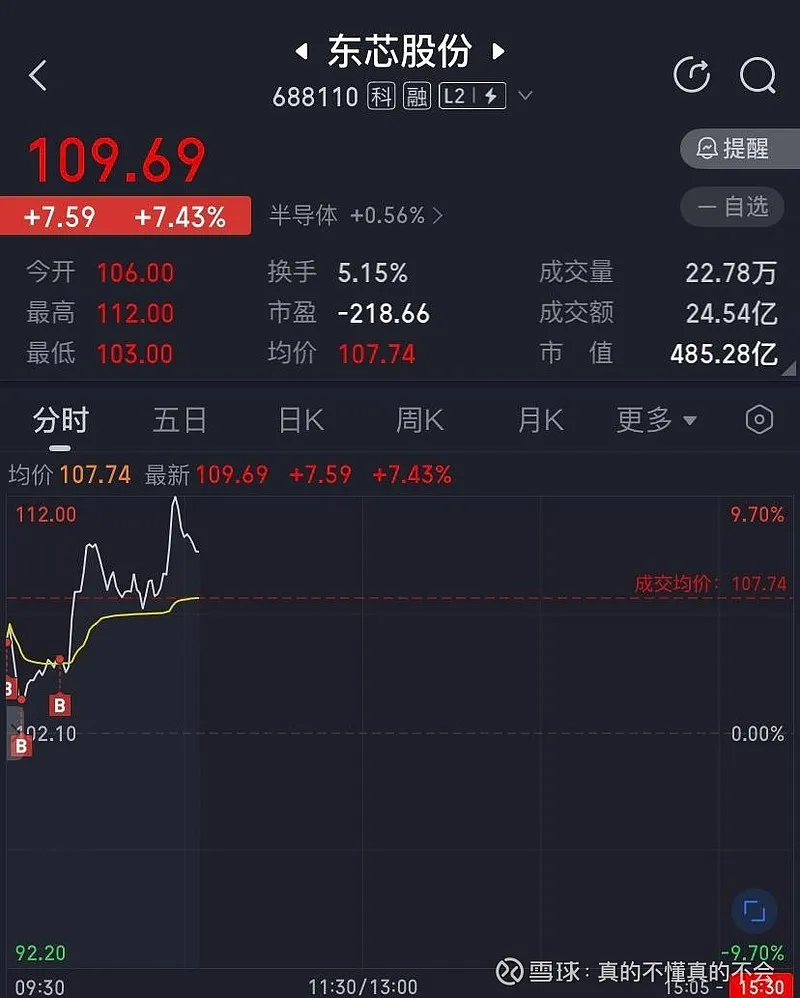This screenshot has width=800, height=998.
Task: Open chart settings hexagon icon
Action: click(759, 420)
